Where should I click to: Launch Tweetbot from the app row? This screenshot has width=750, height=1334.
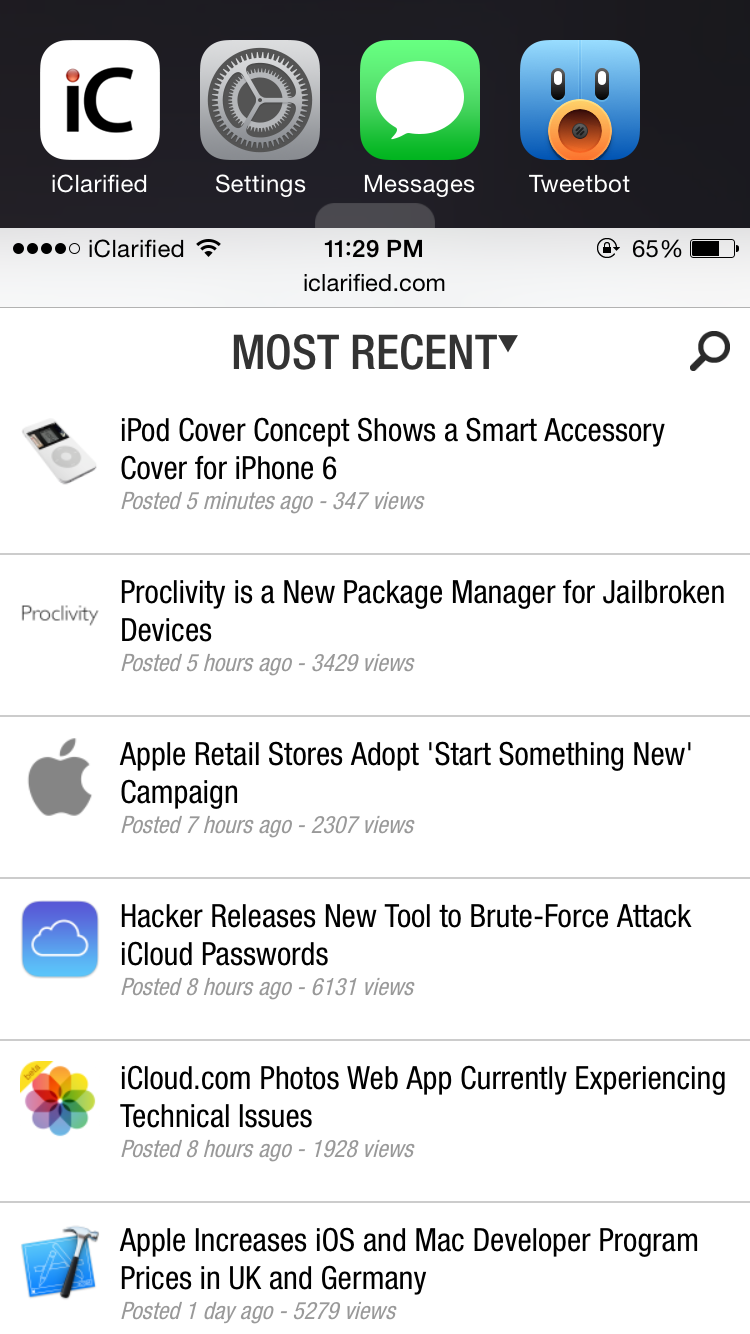[580, 100]
